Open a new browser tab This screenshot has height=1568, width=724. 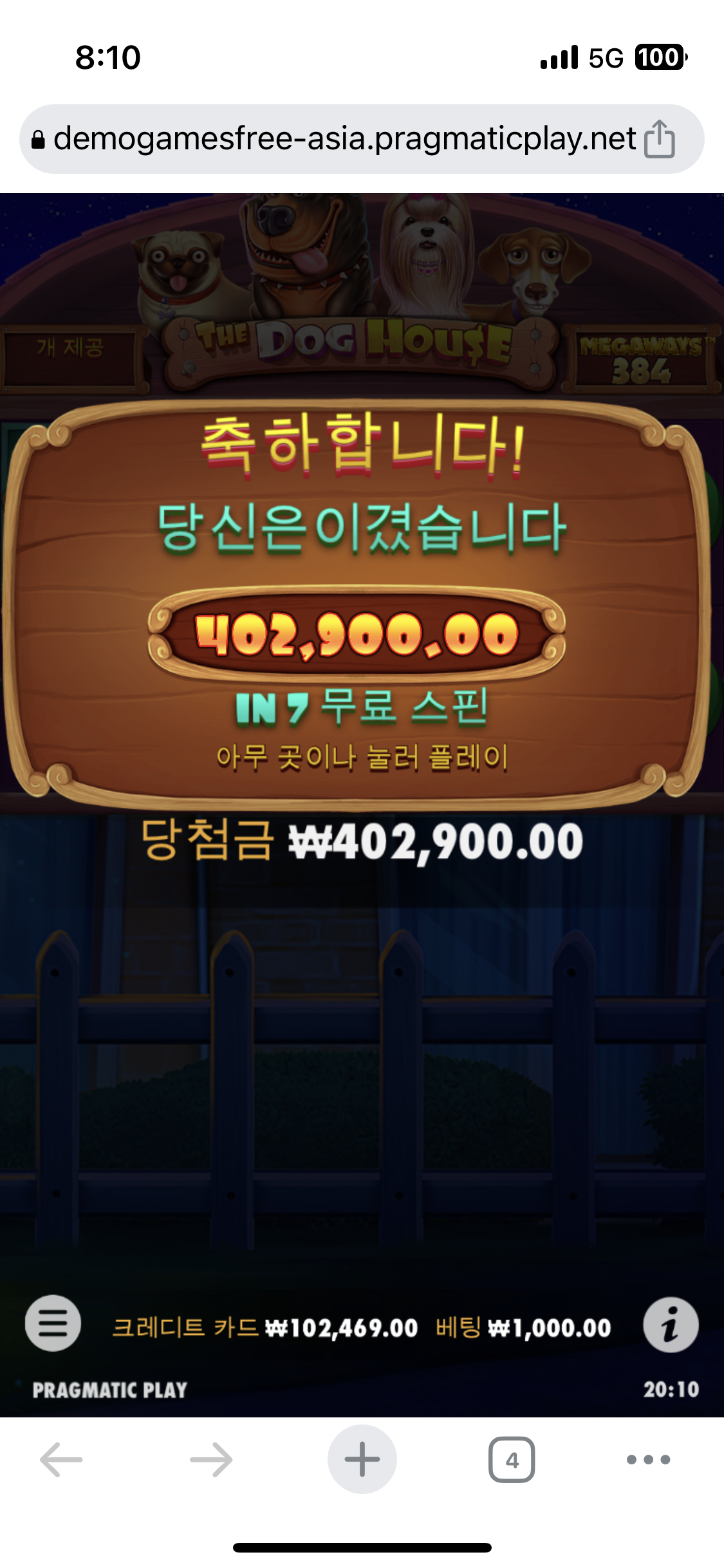pos(362,1459)
